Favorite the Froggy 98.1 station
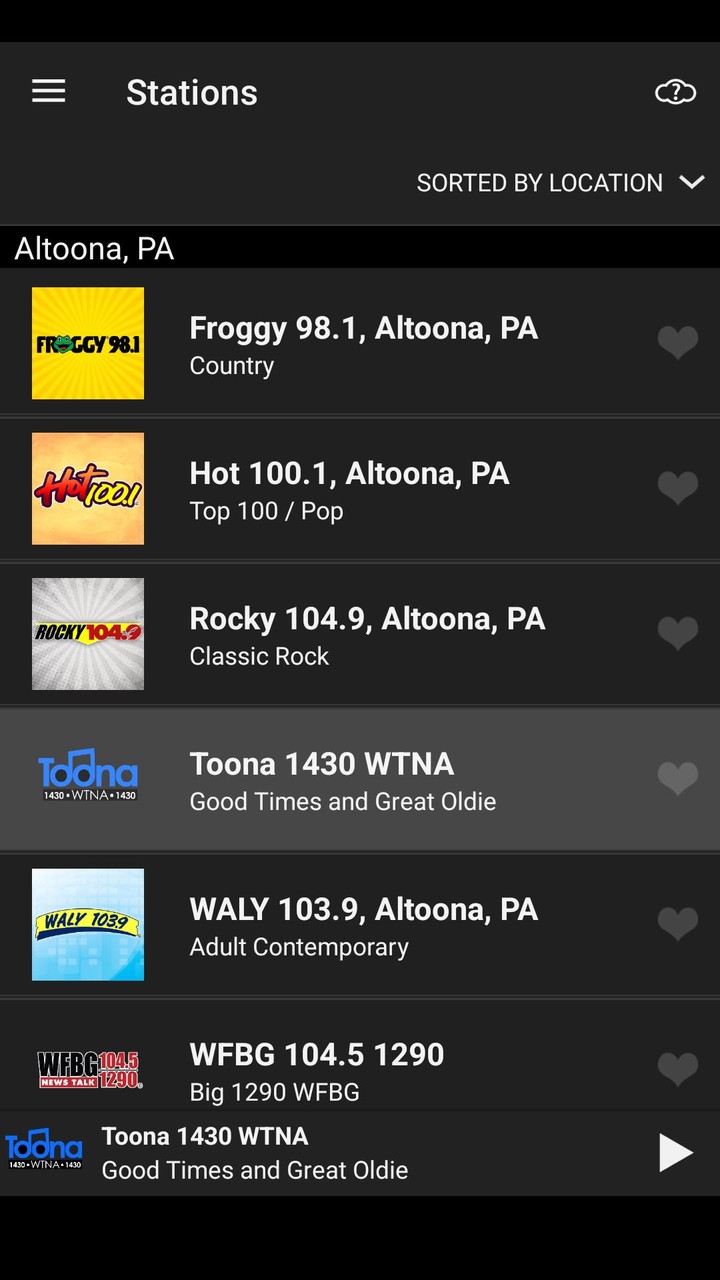Image resolution: width=720 pixels, height=1280 pixels. tap(678, 343)
